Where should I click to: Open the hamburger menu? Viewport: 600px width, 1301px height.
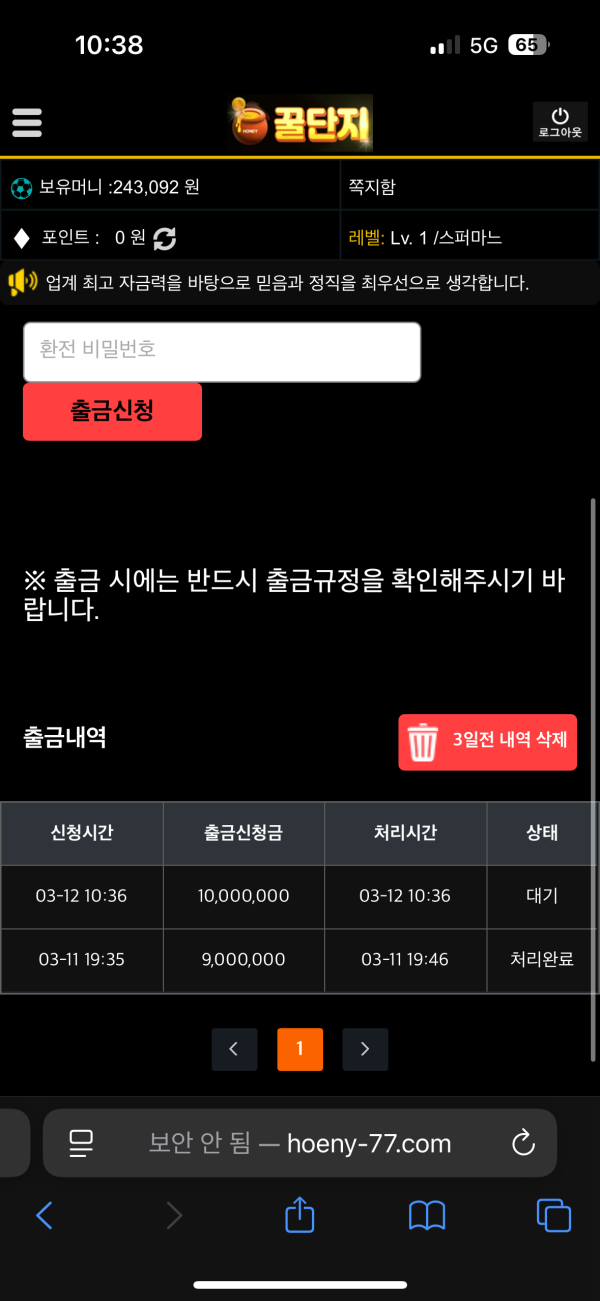[27, 122]
